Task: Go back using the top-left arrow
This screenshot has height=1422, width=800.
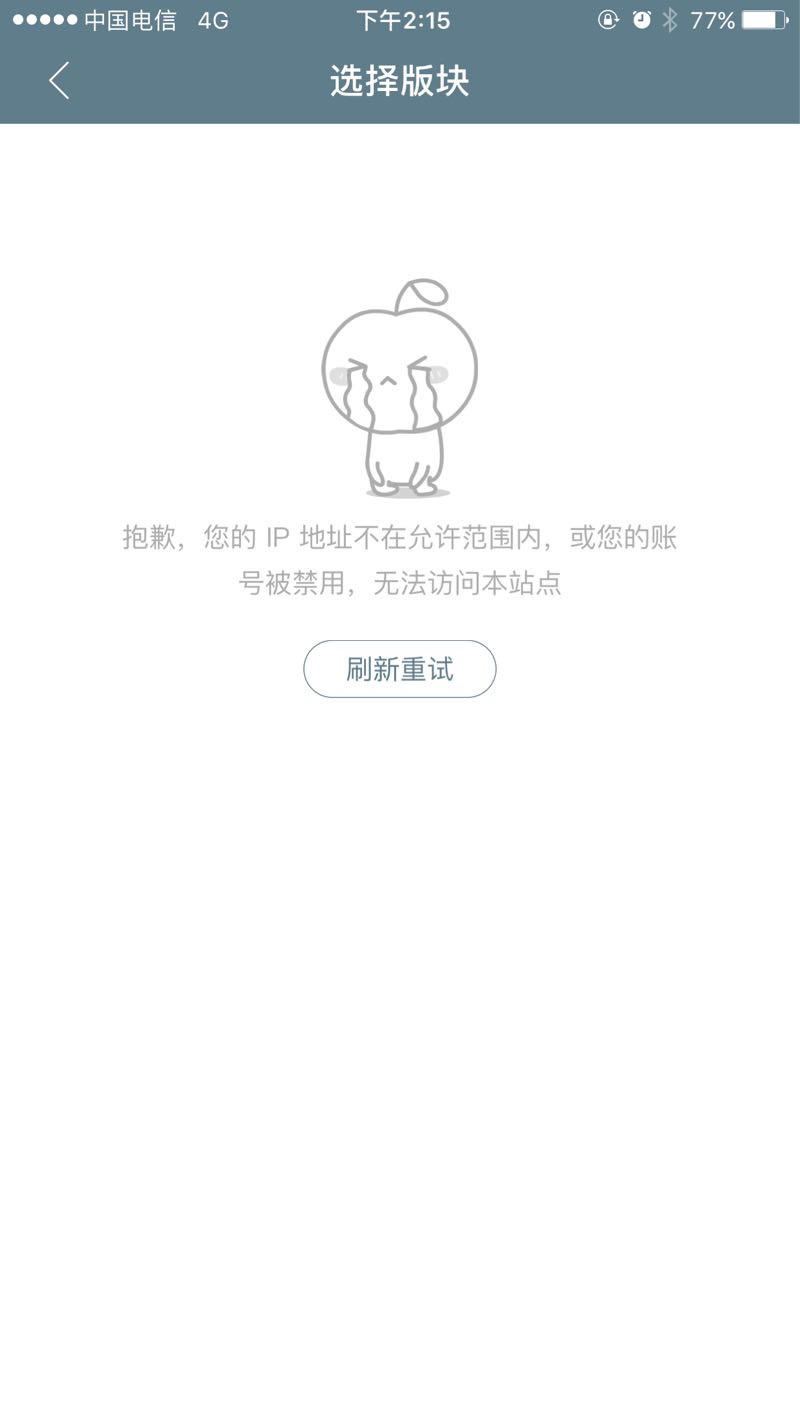Action: [59, 80]
